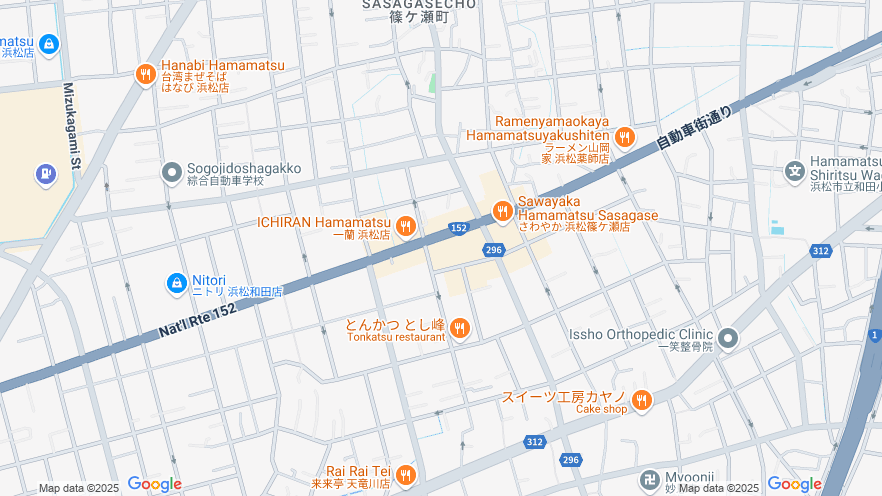Select the Cake shop marker

(641, 401)
